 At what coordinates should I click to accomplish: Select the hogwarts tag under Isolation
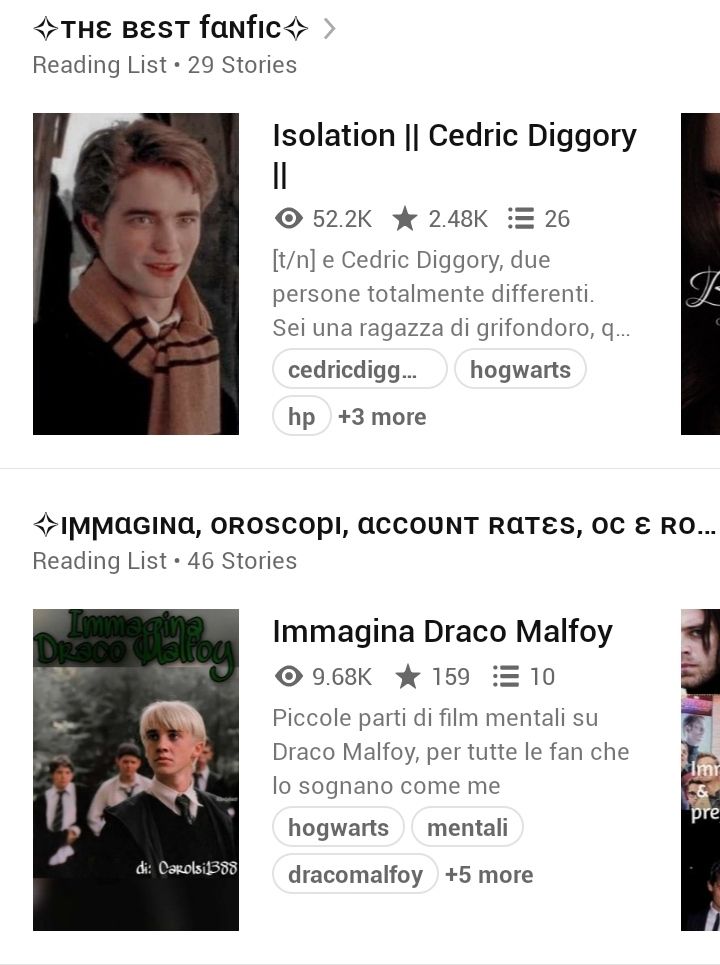click(520, 369)
